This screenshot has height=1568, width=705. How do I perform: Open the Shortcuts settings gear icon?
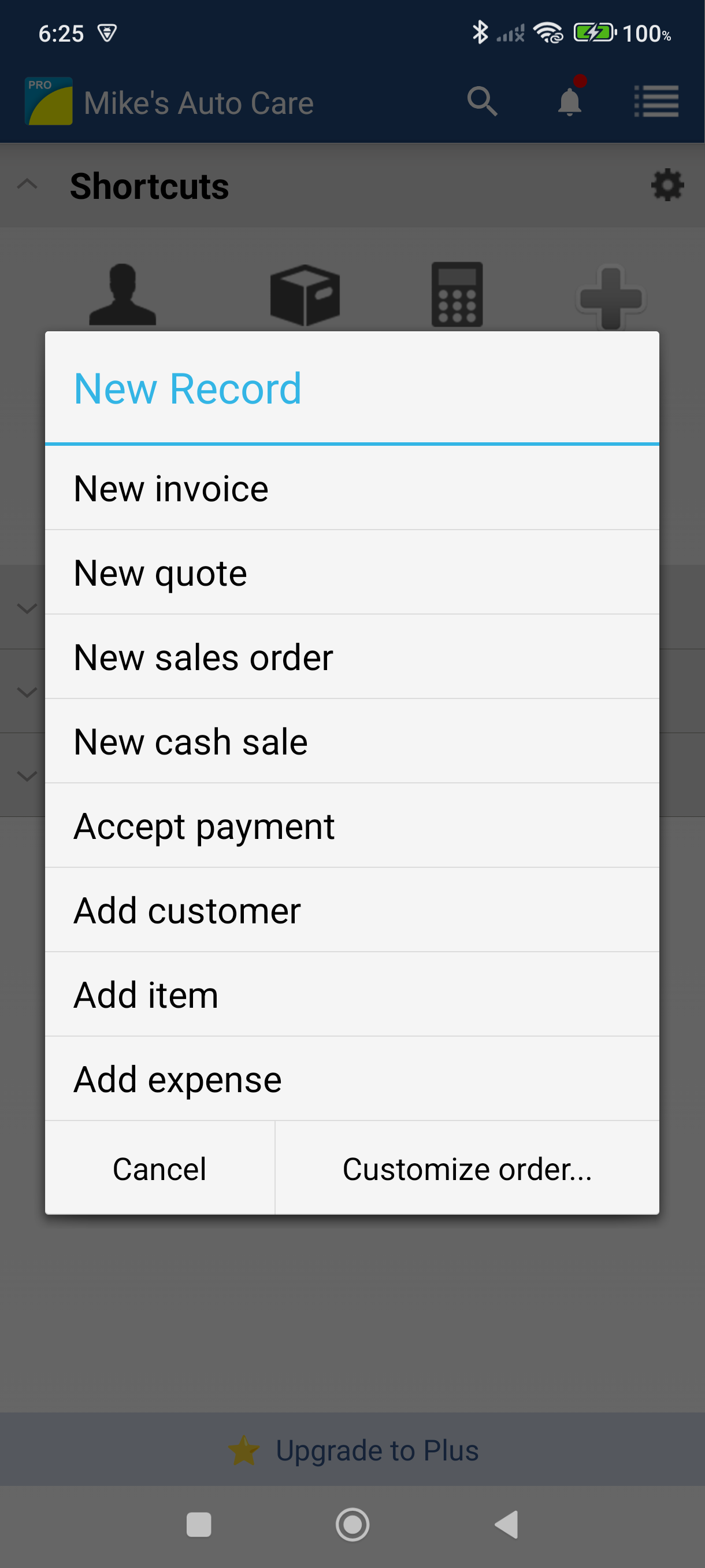(667, 186)
